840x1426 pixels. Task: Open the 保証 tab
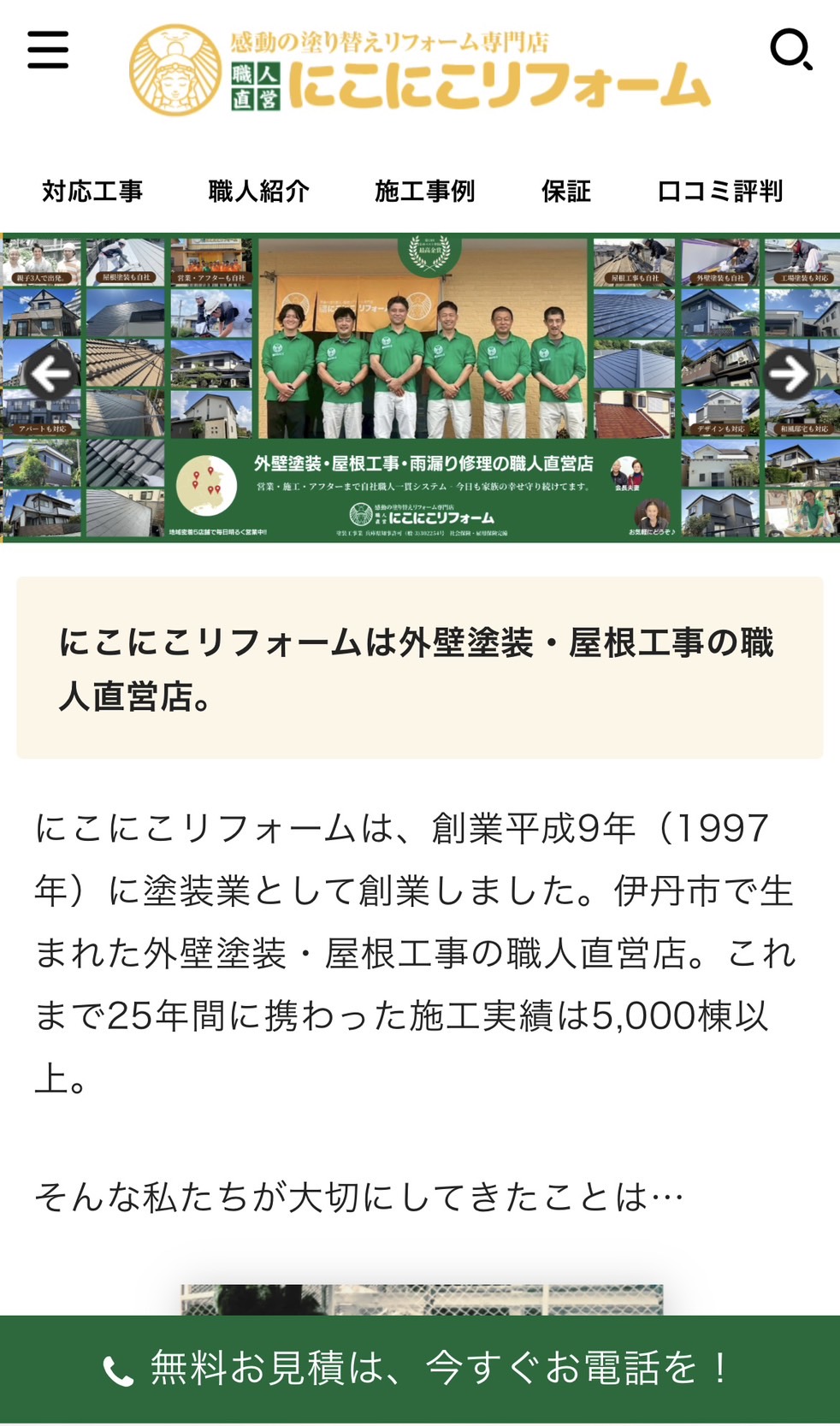pyautogui.click(x=565, y=191)
